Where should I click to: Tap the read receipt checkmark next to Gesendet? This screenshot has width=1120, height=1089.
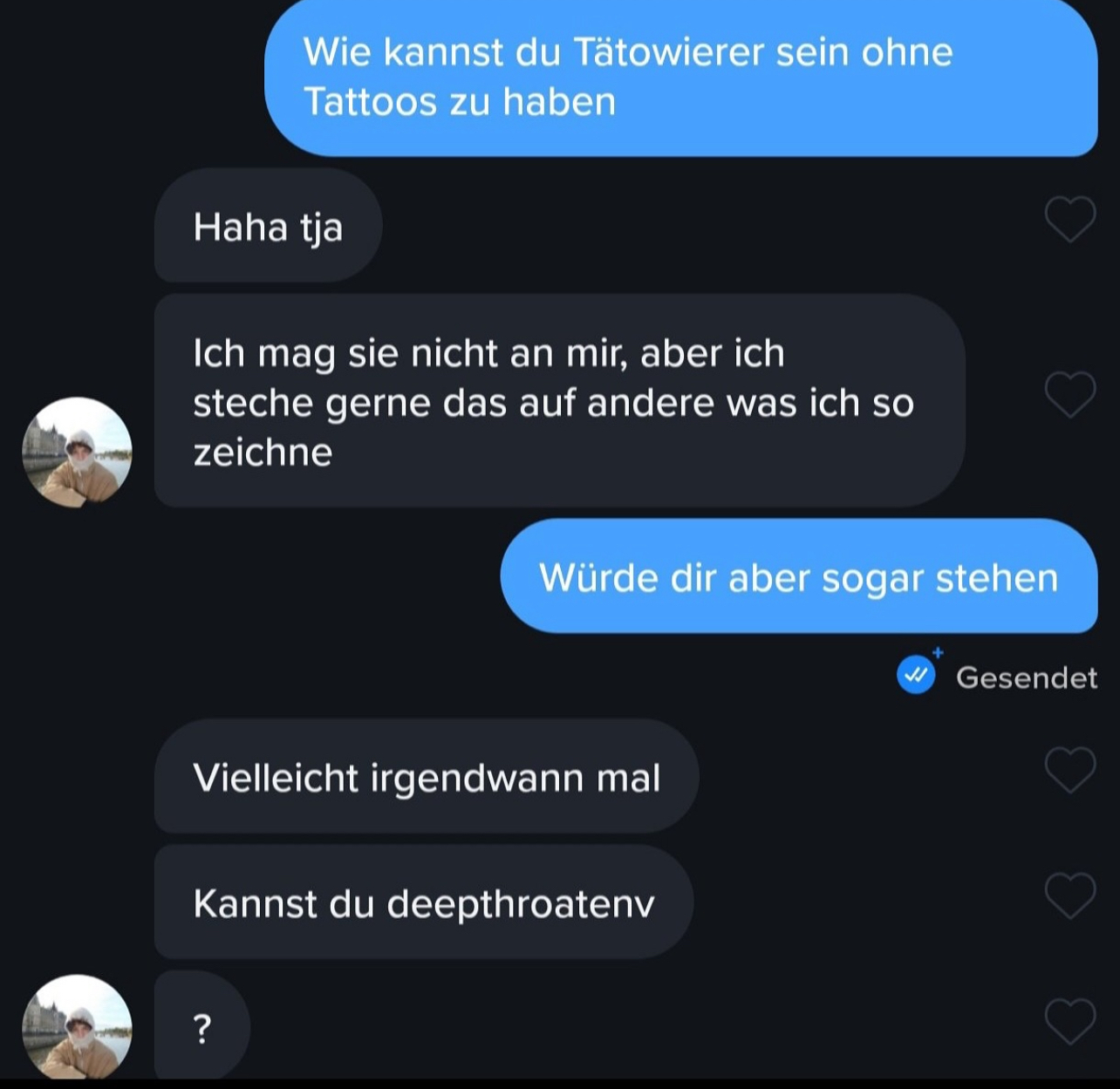pos(916,676)
